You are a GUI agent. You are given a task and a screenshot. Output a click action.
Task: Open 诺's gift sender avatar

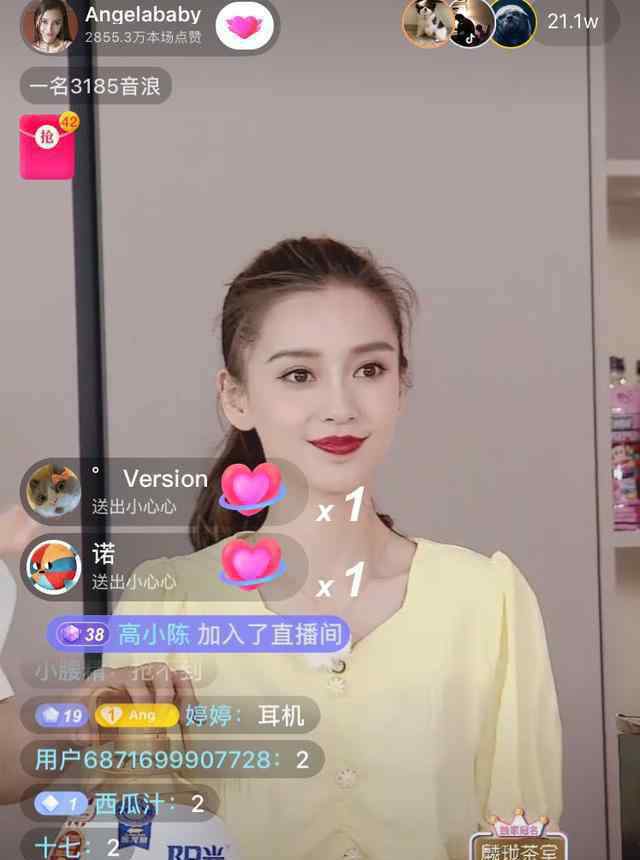[x=53, y=566]
